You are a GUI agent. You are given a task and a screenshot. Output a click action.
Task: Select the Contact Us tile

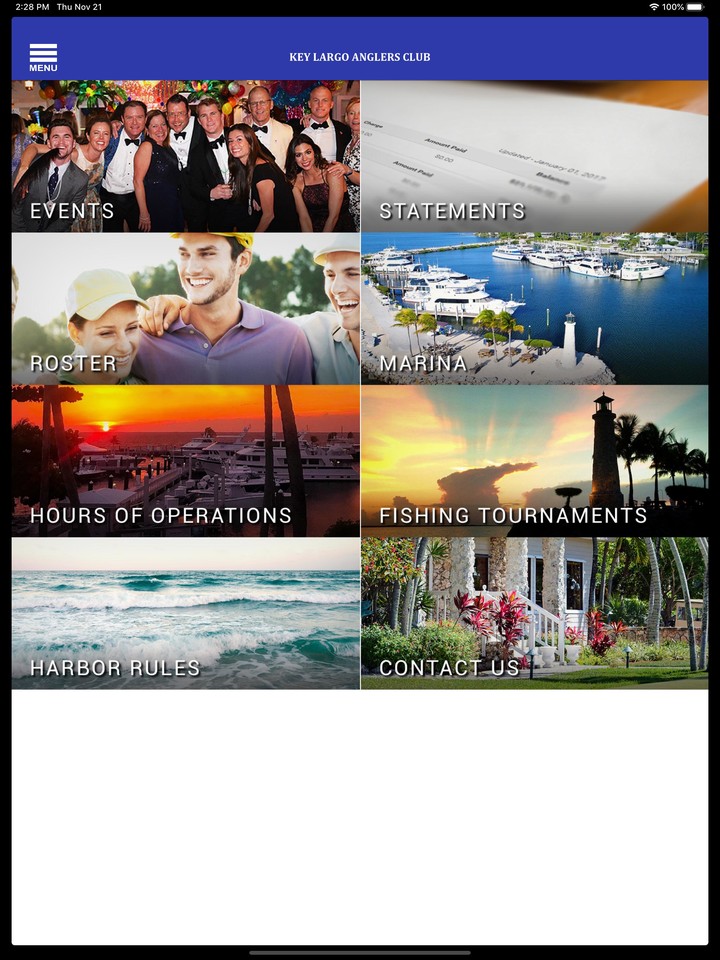tap(534, 613)
